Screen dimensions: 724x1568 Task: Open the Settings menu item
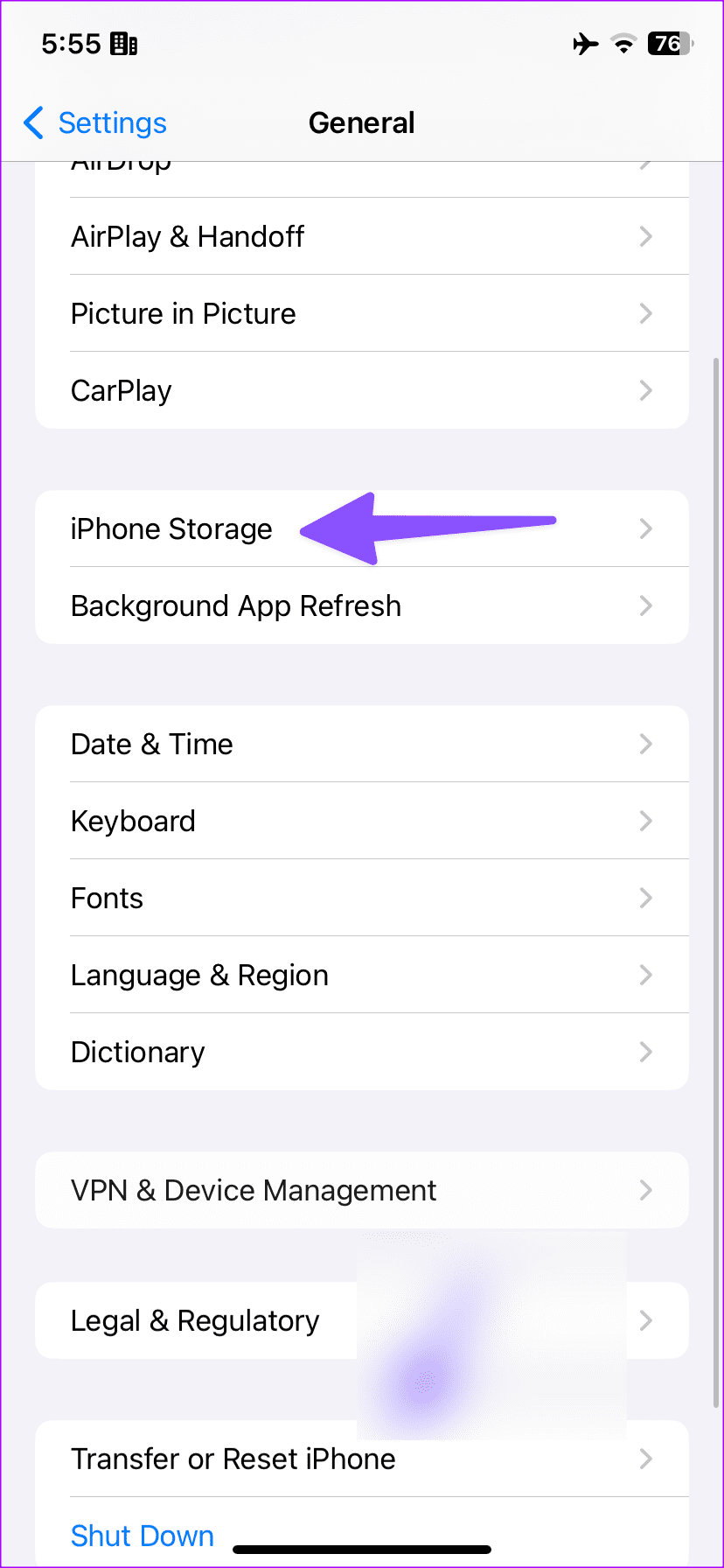pyautogui.click(x=112, y=123)
